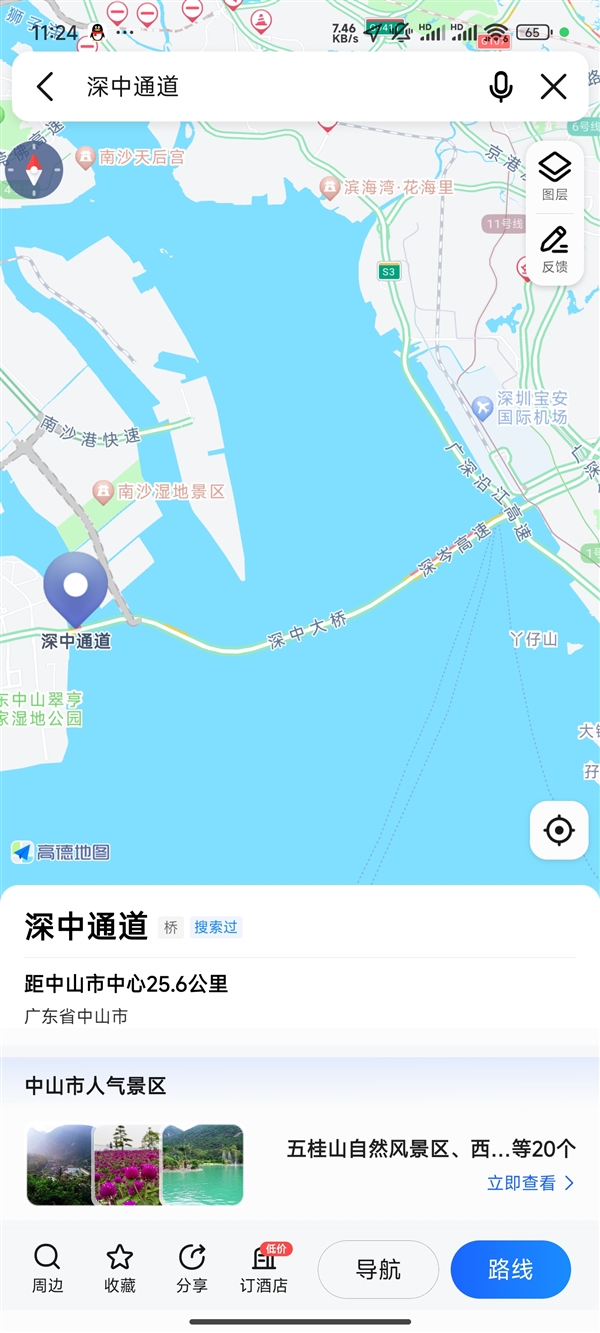Open 订酒店 hotel booking
This screenshot has height=1333, width=600.
point(264,1268)
